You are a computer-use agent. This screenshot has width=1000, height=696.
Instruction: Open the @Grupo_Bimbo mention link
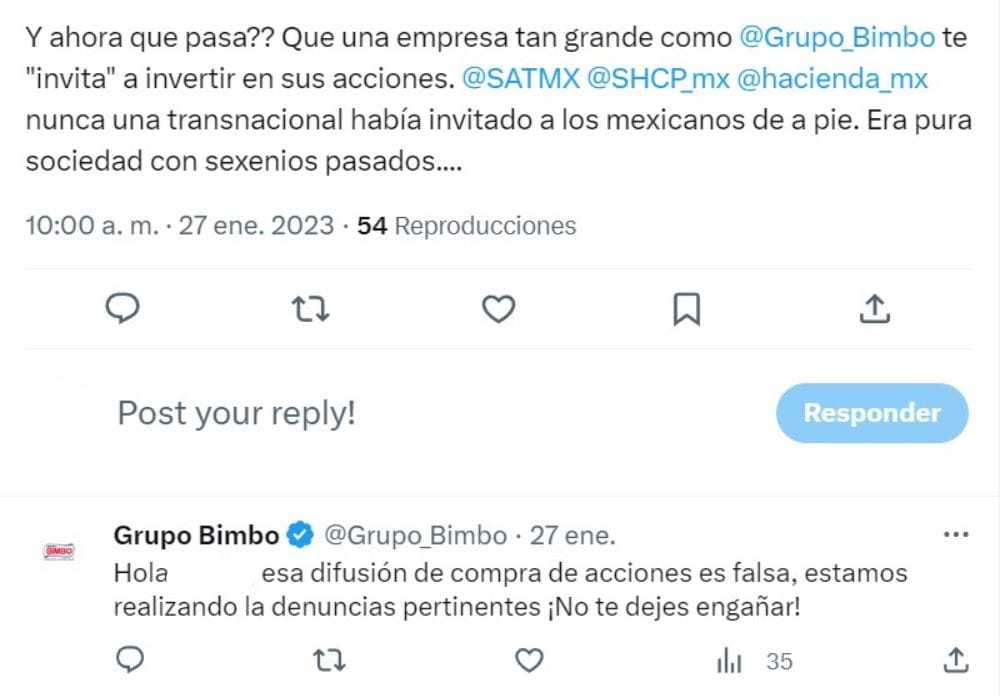pyautogui.click(x=837, y=39)
